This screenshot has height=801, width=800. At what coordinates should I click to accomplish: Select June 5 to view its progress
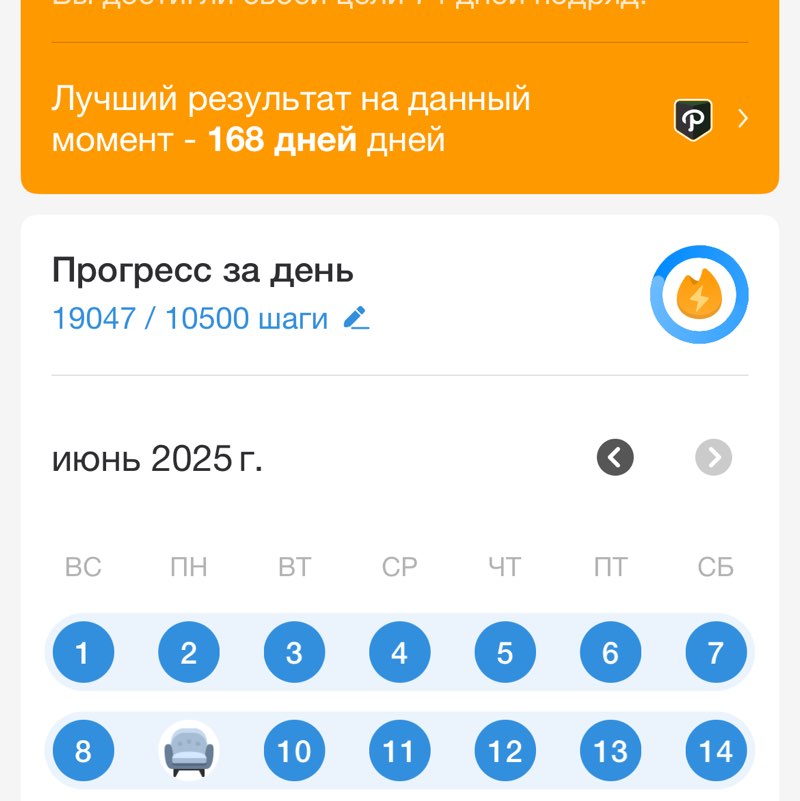click(x=505, y=651)
